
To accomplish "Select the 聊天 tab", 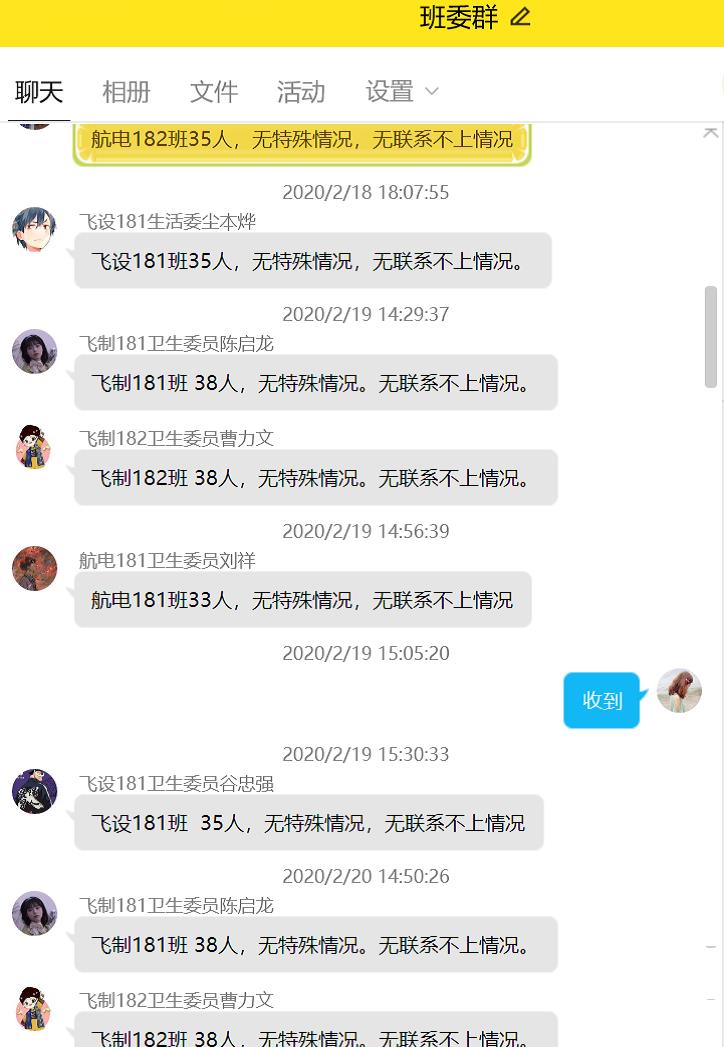I will click(40, 92).
